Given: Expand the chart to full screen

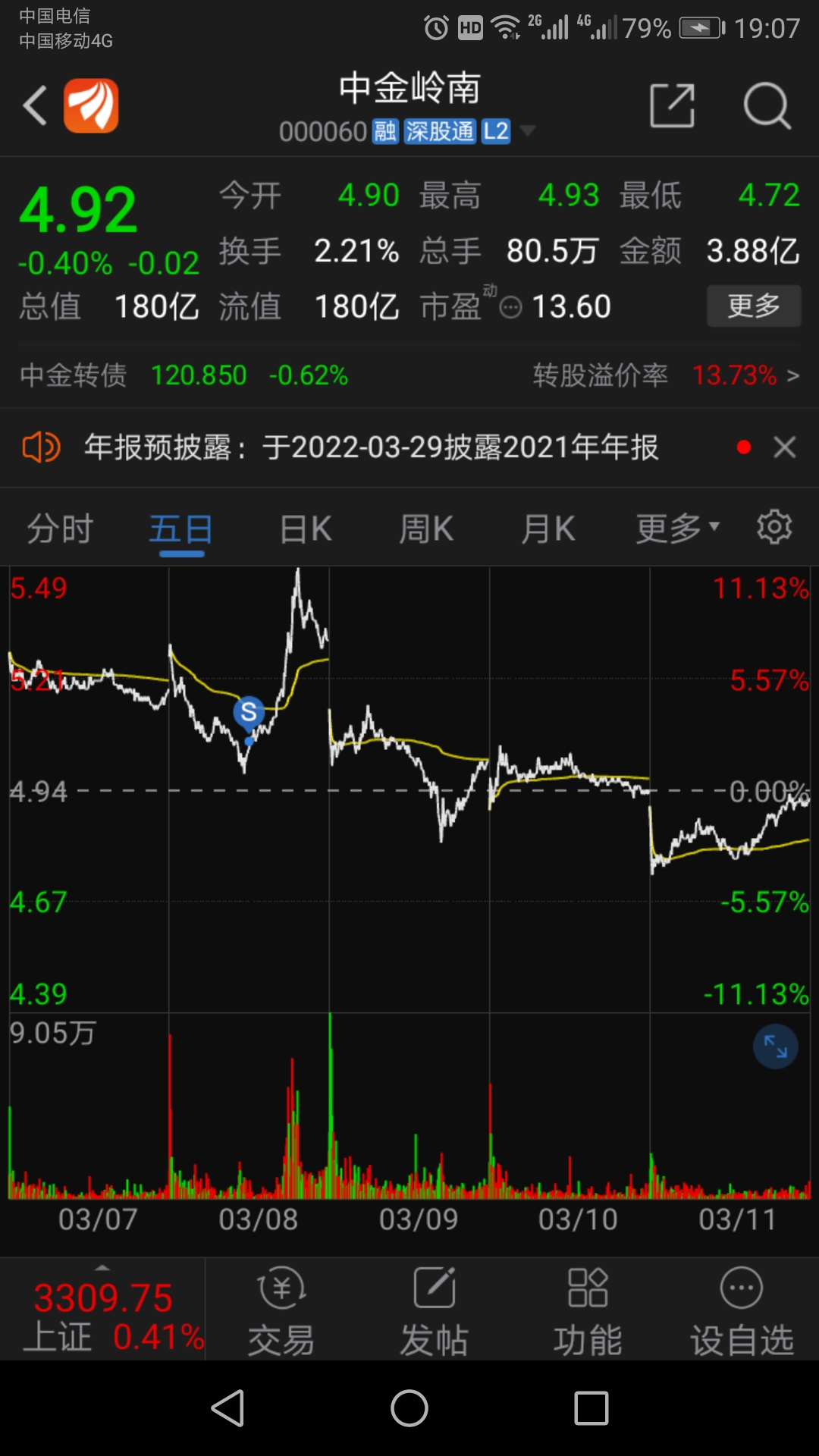Looking at the screenshot, I should (775, 1046).
